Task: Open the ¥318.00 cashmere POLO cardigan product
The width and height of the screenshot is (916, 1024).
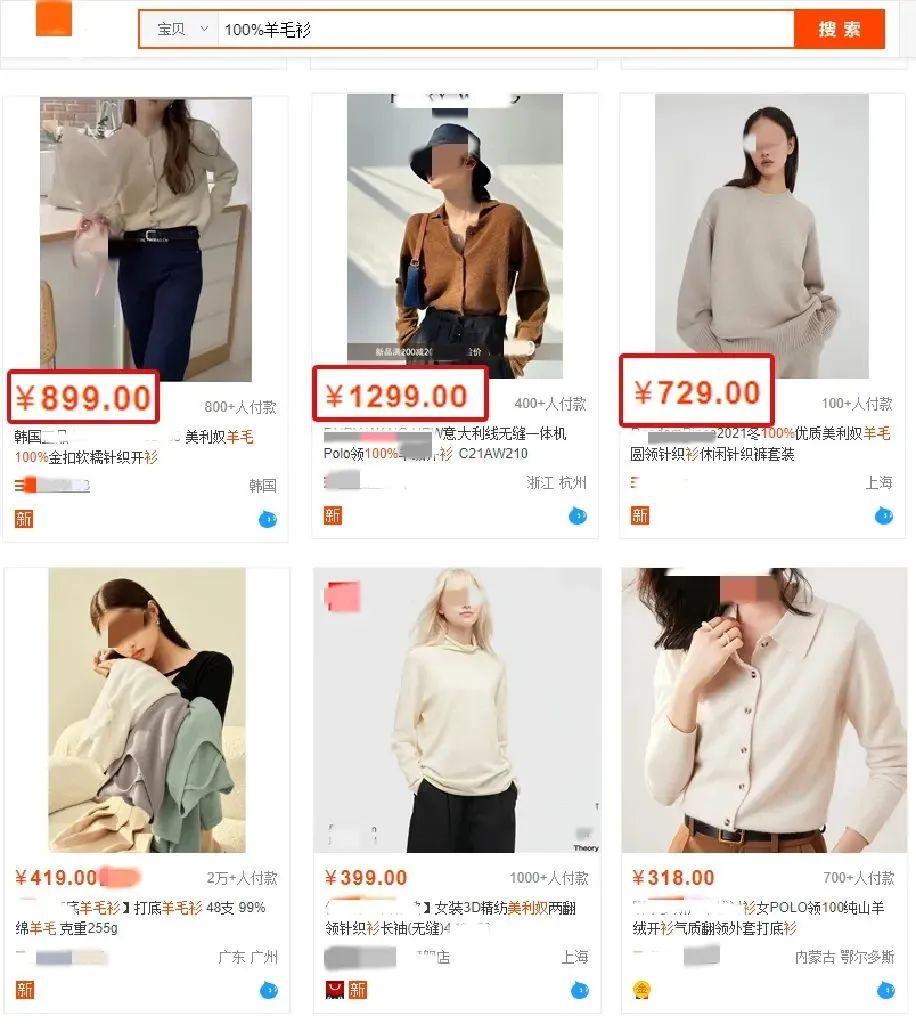Action: pos(763,710)
